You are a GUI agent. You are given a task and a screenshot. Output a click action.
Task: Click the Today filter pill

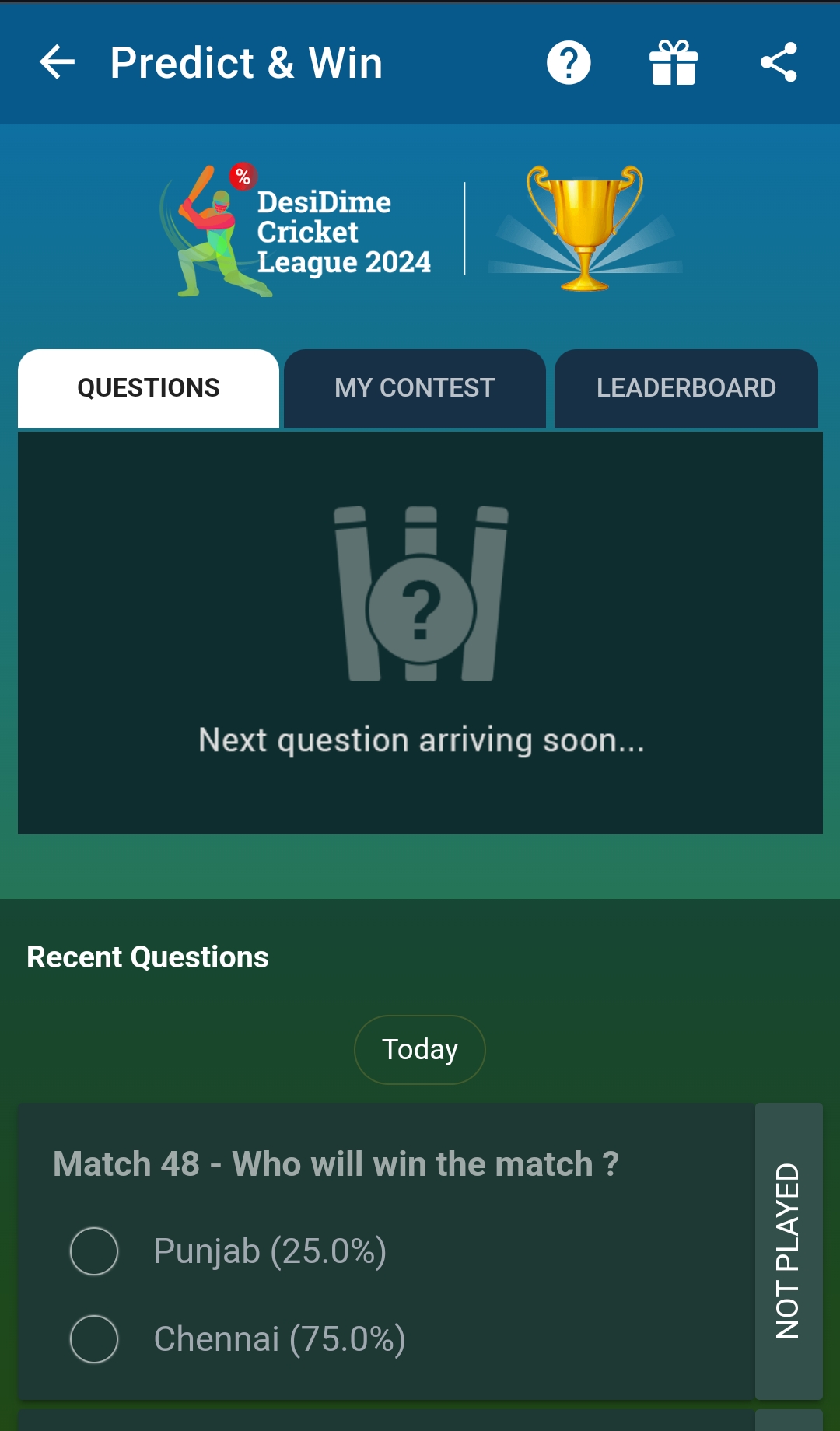419,1049
